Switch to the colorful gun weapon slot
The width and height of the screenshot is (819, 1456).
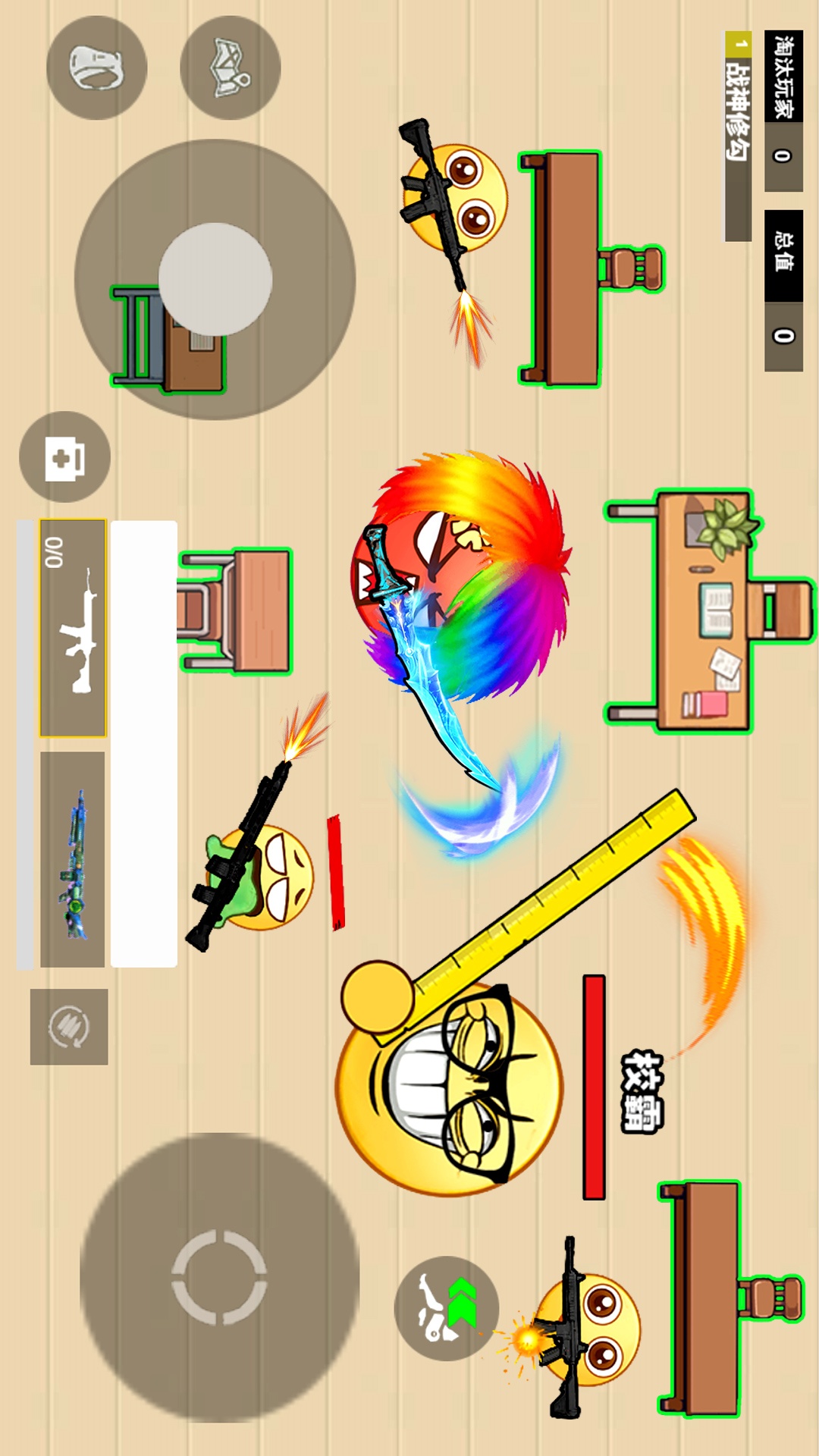(x=73, y=859)
